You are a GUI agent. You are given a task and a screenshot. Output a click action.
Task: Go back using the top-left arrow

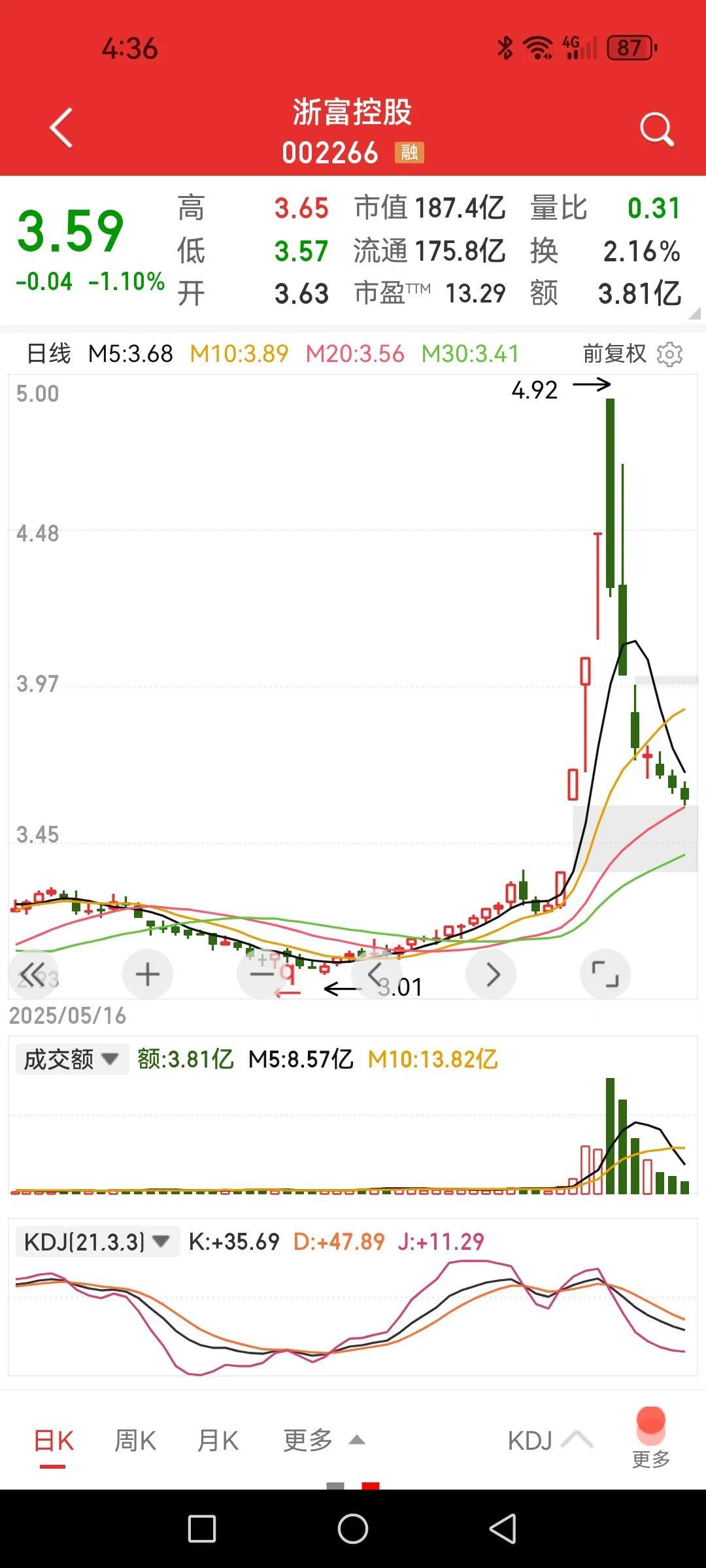(61, 128)
